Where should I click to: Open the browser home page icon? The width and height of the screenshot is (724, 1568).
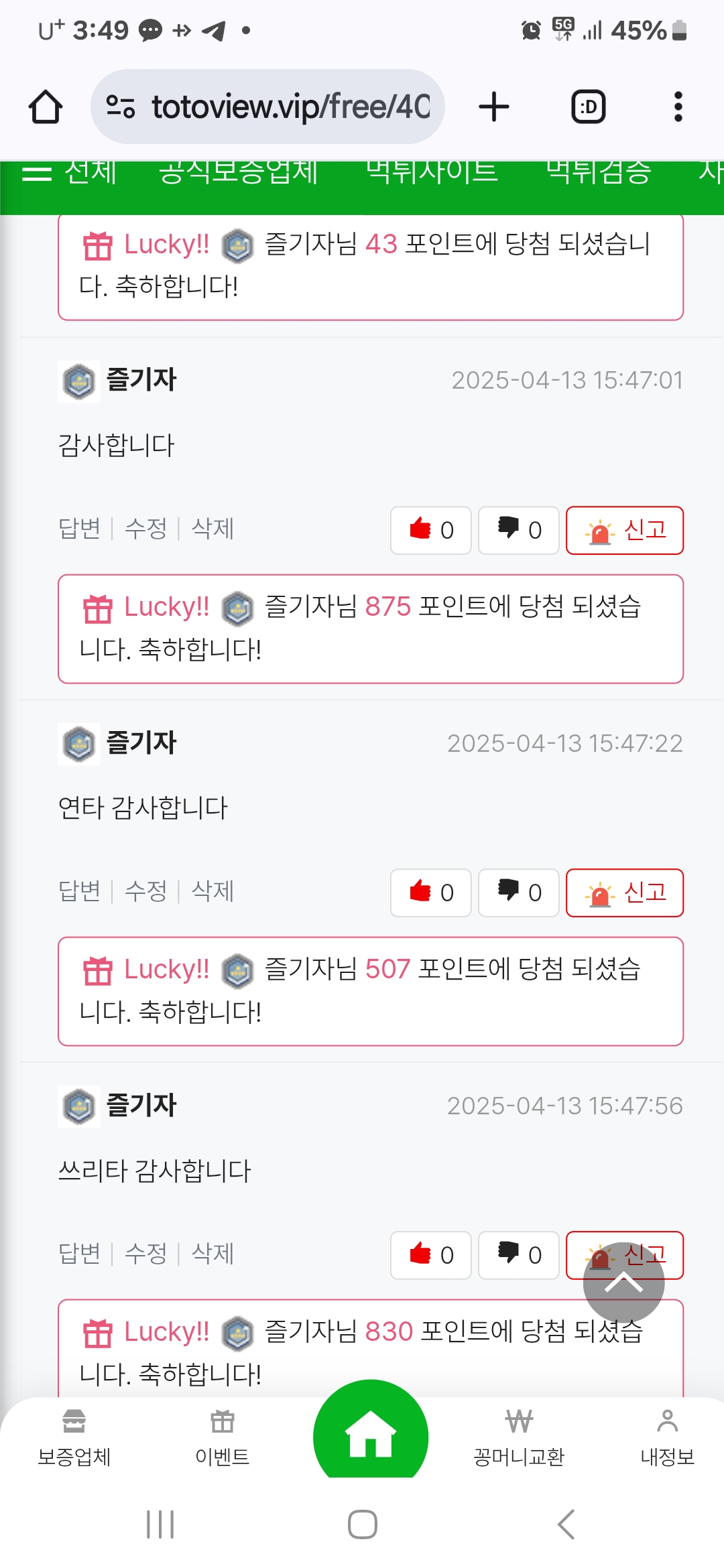coord(46,107)
